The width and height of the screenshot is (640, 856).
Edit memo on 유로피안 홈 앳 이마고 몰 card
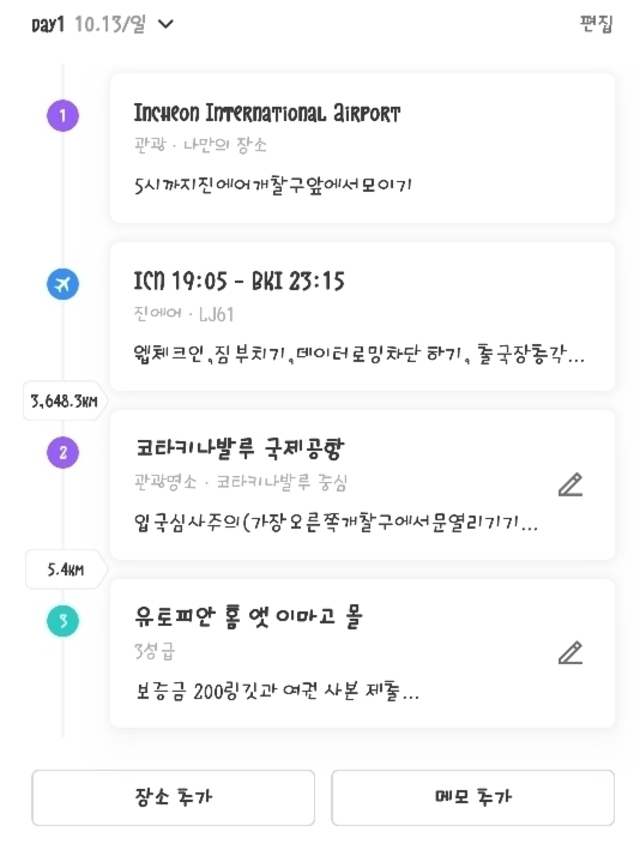click(x=571, y=653)
